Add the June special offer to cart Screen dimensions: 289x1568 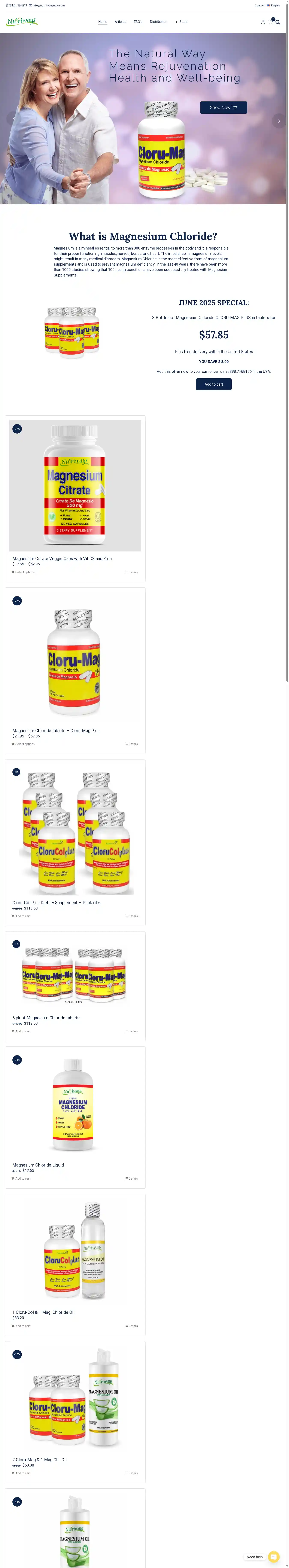coord(214,384)
